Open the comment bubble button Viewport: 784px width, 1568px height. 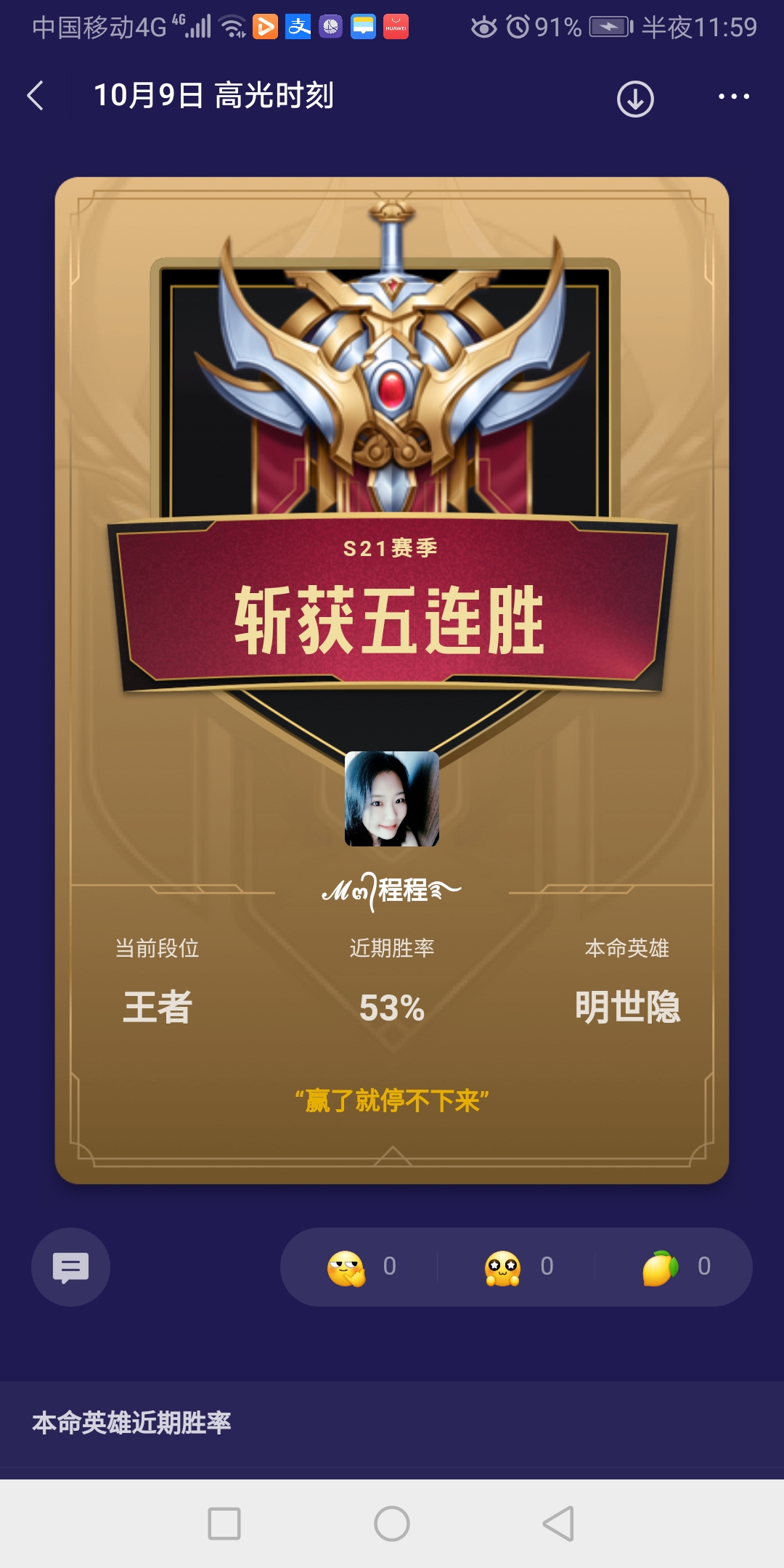(70, 1267)
